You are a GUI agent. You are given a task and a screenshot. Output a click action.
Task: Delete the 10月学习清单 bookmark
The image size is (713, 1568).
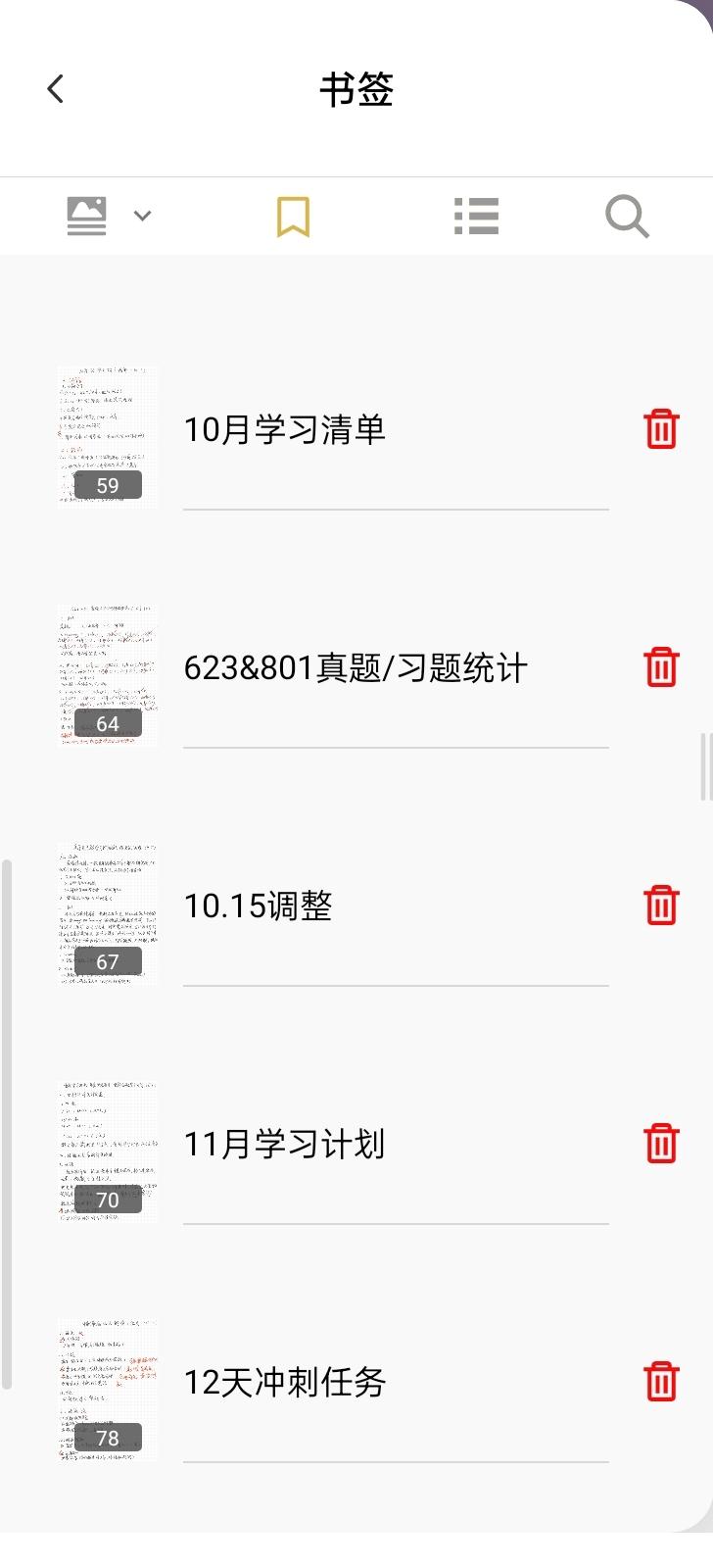pos(661,429)
